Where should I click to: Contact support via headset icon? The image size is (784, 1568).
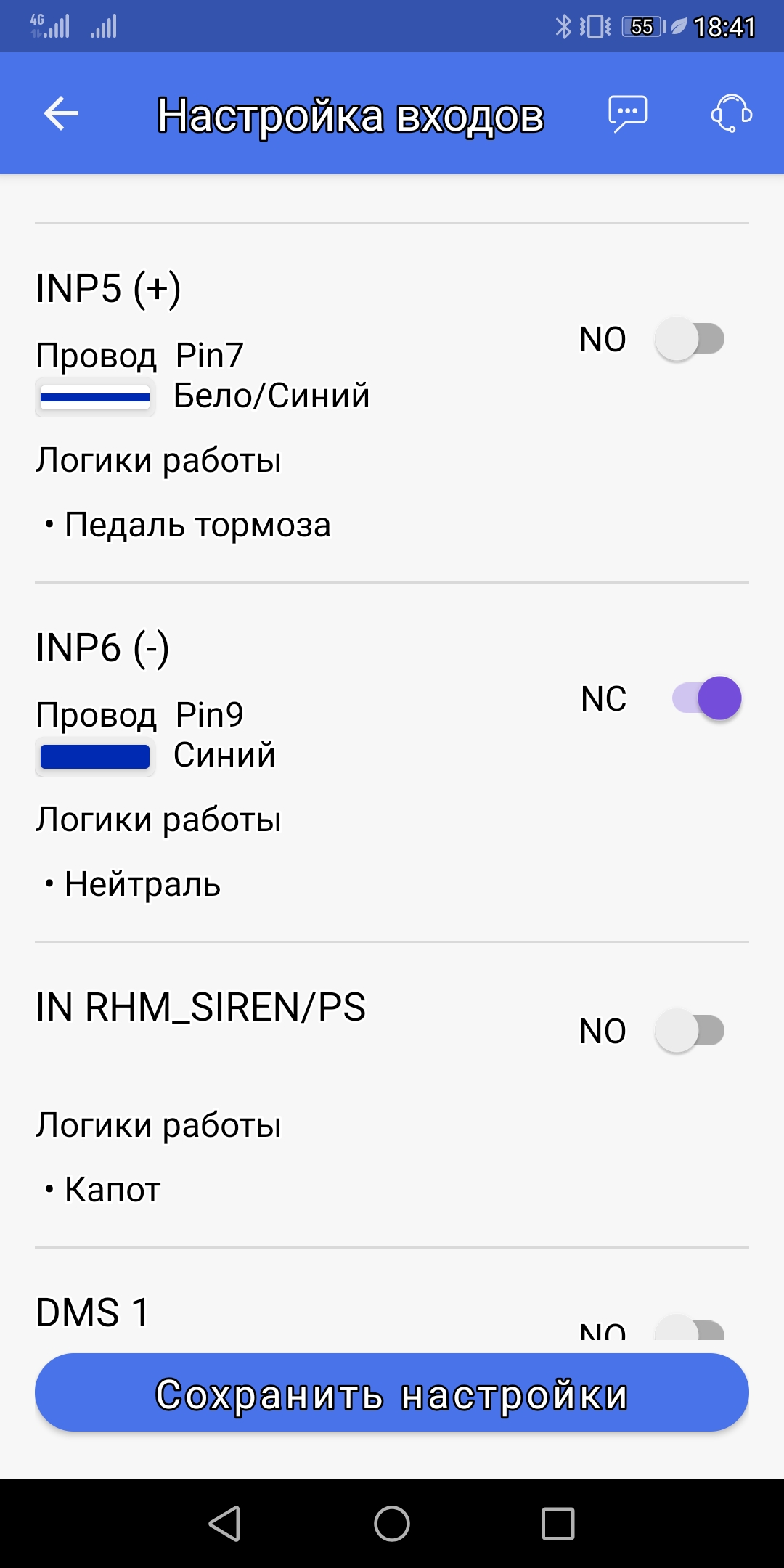tap(730, 114)
